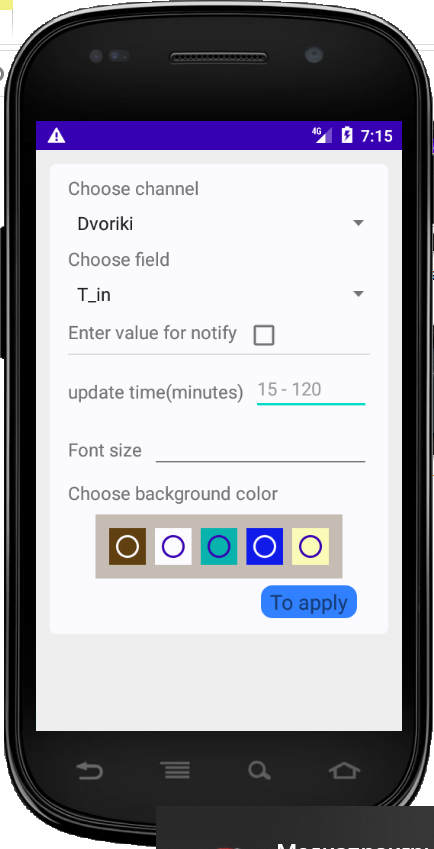Viewport: 434px width, 849px height.
Task: Tap the emulator home hardware button
Action: coord(344,770)
